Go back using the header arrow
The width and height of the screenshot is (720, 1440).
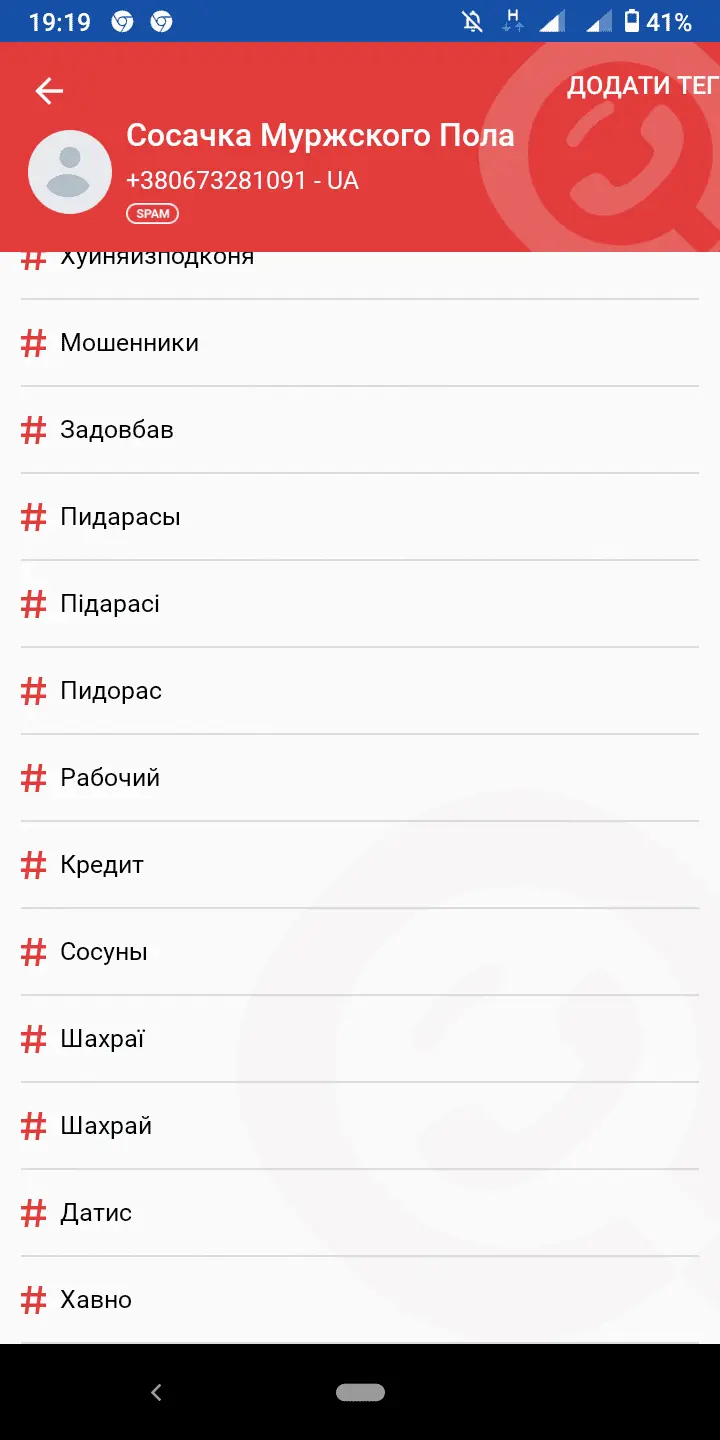click(x=49, y=91)
